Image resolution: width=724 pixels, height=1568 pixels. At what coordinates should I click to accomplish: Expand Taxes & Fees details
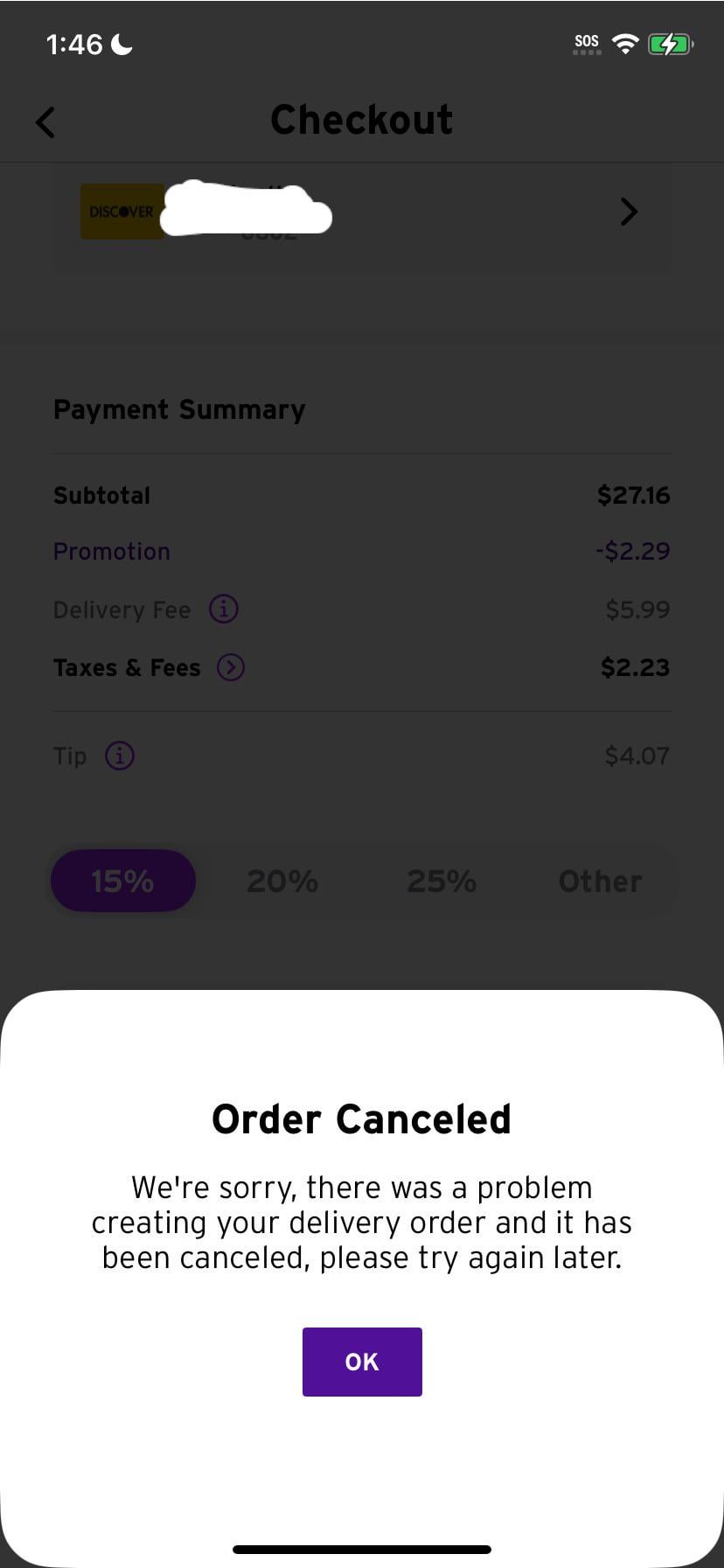point(231,667)
